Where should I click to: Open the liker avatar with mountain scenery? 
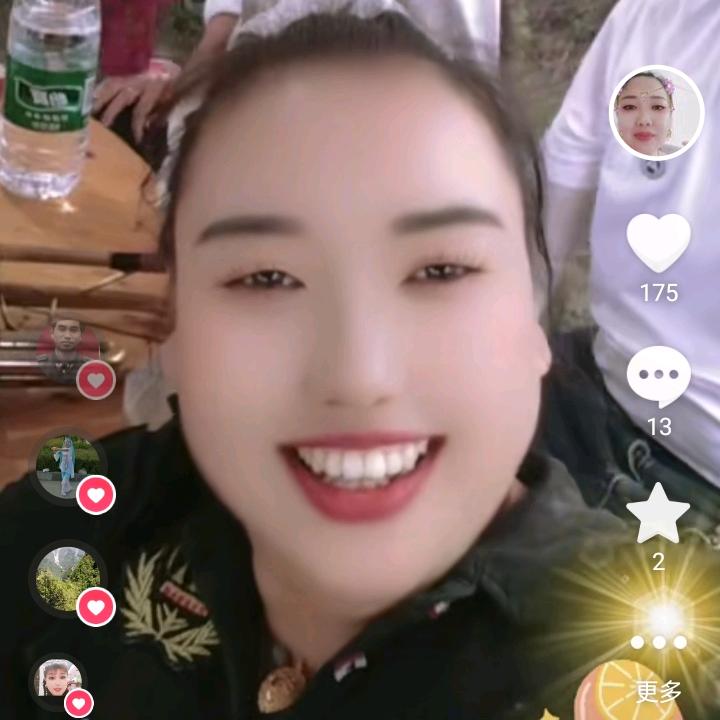point(68,580)
